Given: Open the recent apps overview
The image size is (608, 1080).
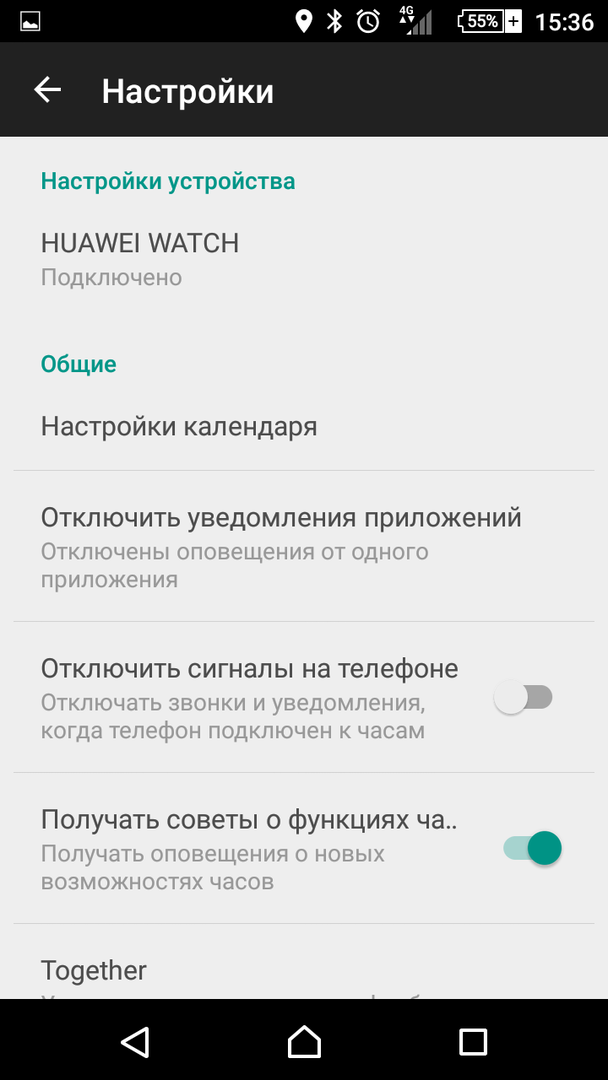Looking at the screenshot, I should coord(472,1041).
